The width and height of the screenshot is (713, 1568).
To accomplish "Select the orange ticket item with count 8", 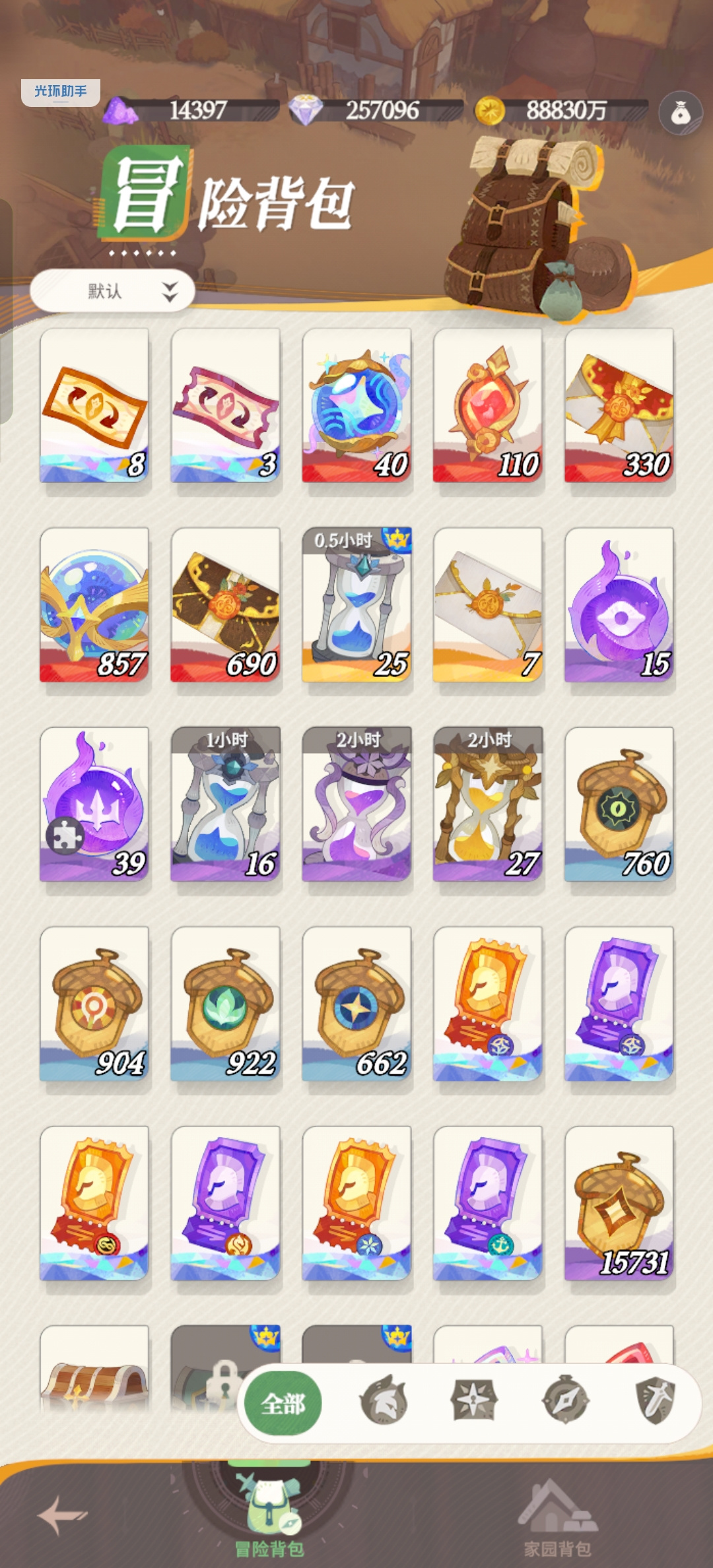I will pos(94,405).
